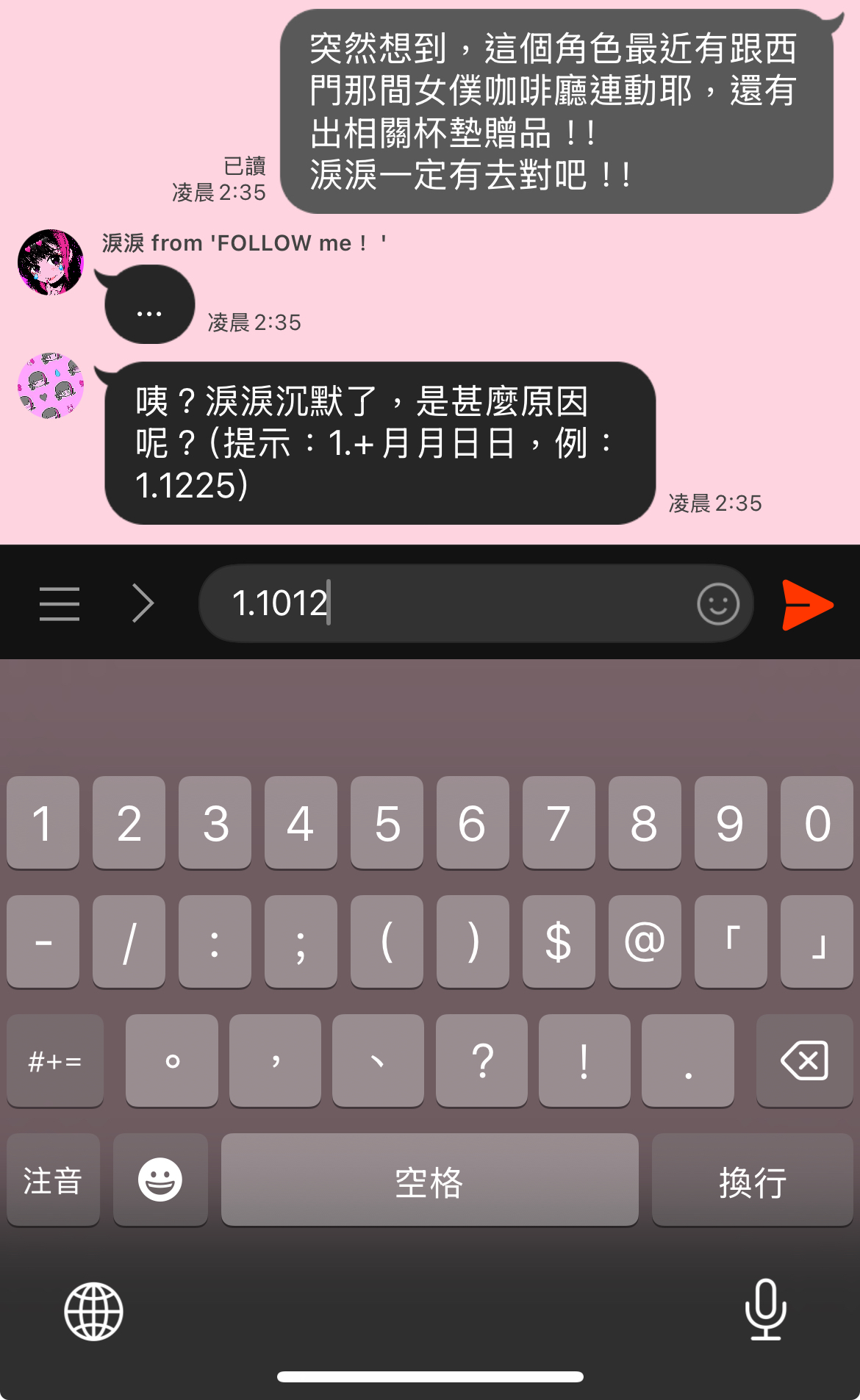
Task: Start voice dictation with microphone
Action: [x=765, y=1310]
